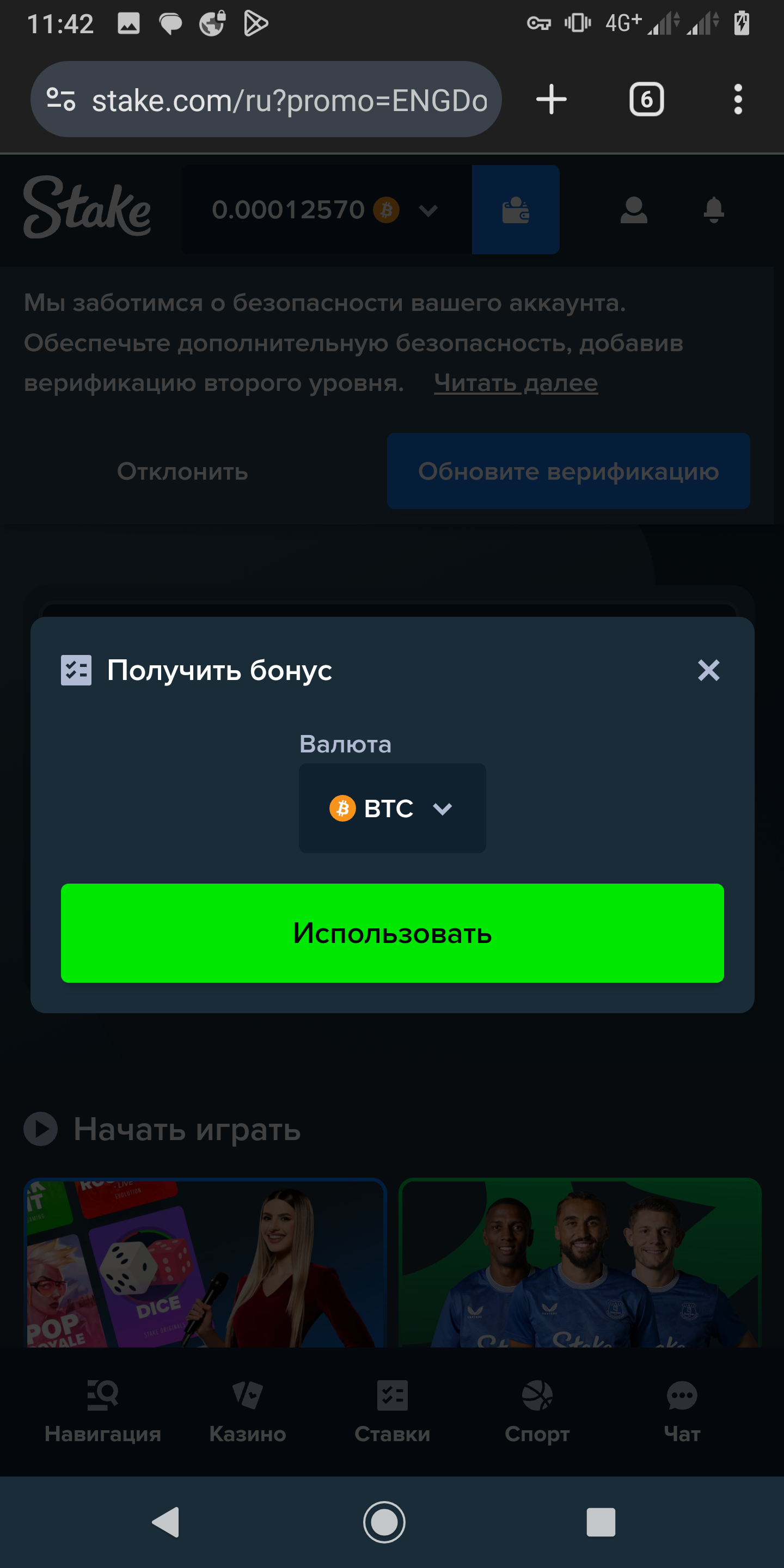
Task: Go back with the system back button
Action: click(x=166, y=1522)
